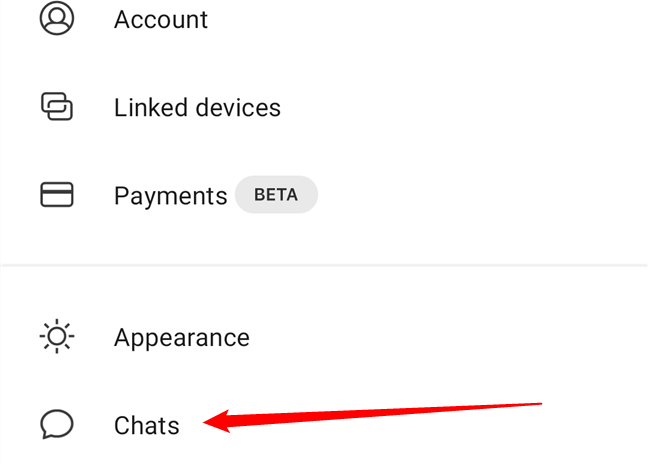
Task: Go to Payments settings
Action: 171,195
